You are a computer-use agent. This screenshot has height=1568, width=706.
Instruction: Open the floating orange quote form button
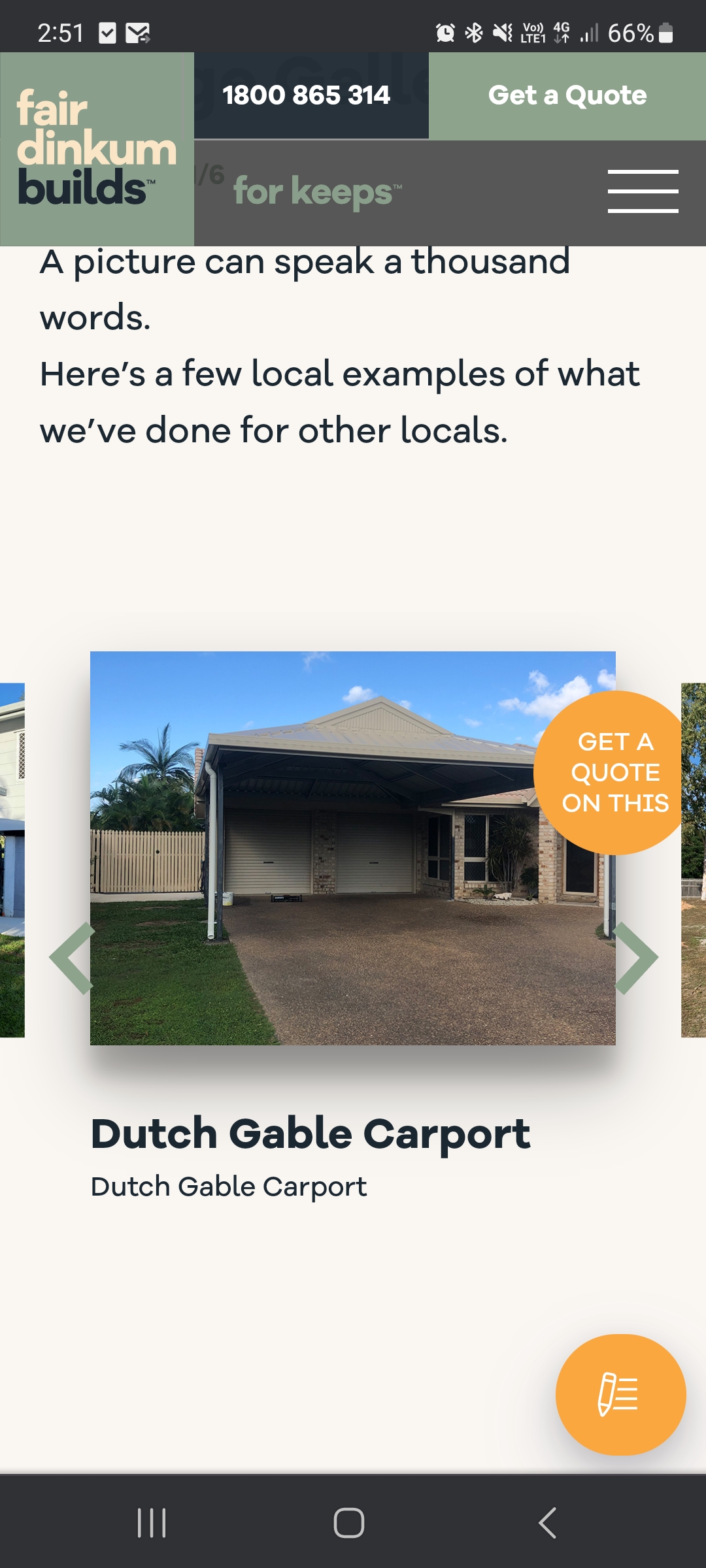click(x=620, y=1394)
